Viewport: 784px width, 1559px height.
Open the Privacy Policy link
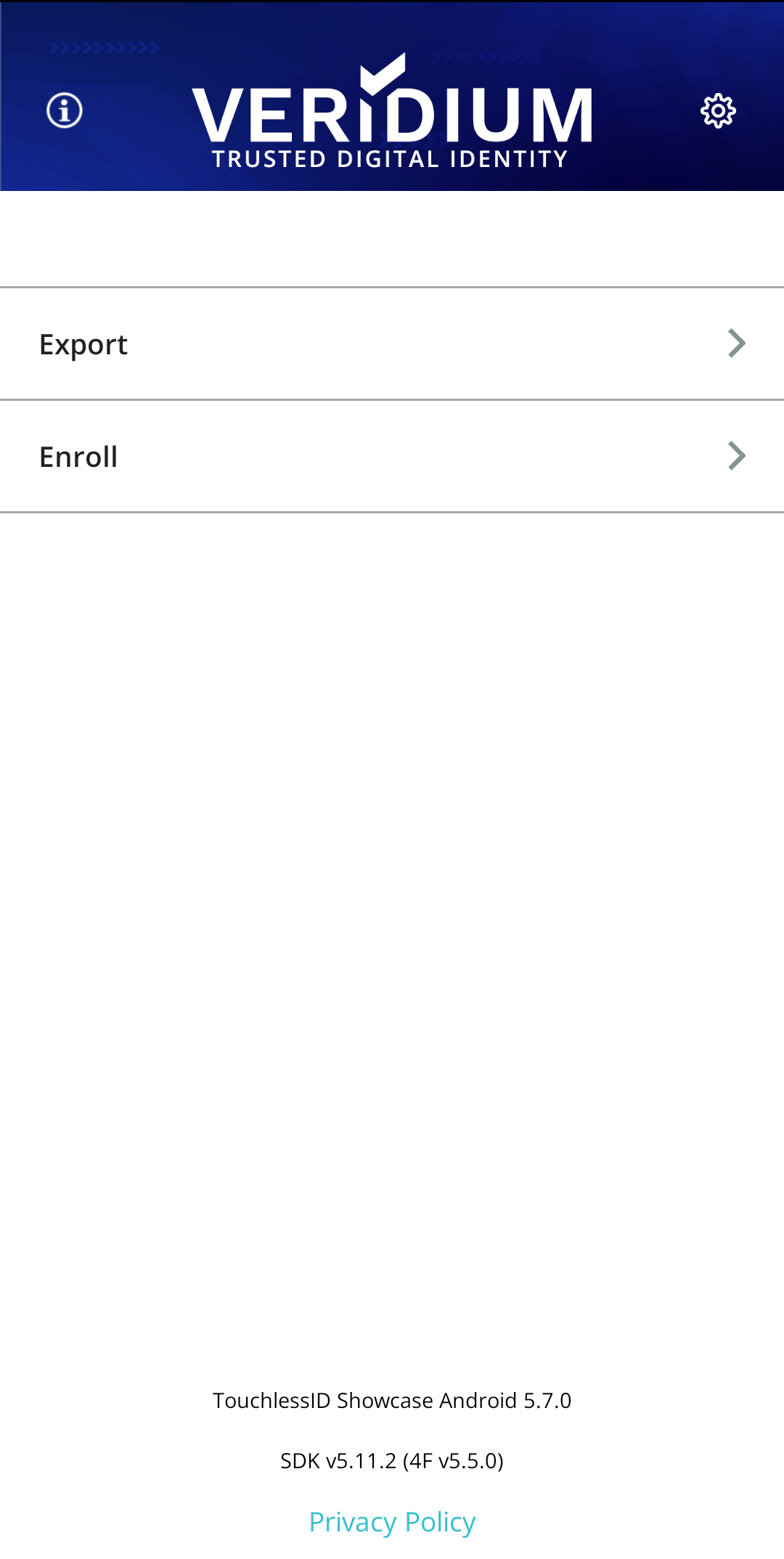392,1522
